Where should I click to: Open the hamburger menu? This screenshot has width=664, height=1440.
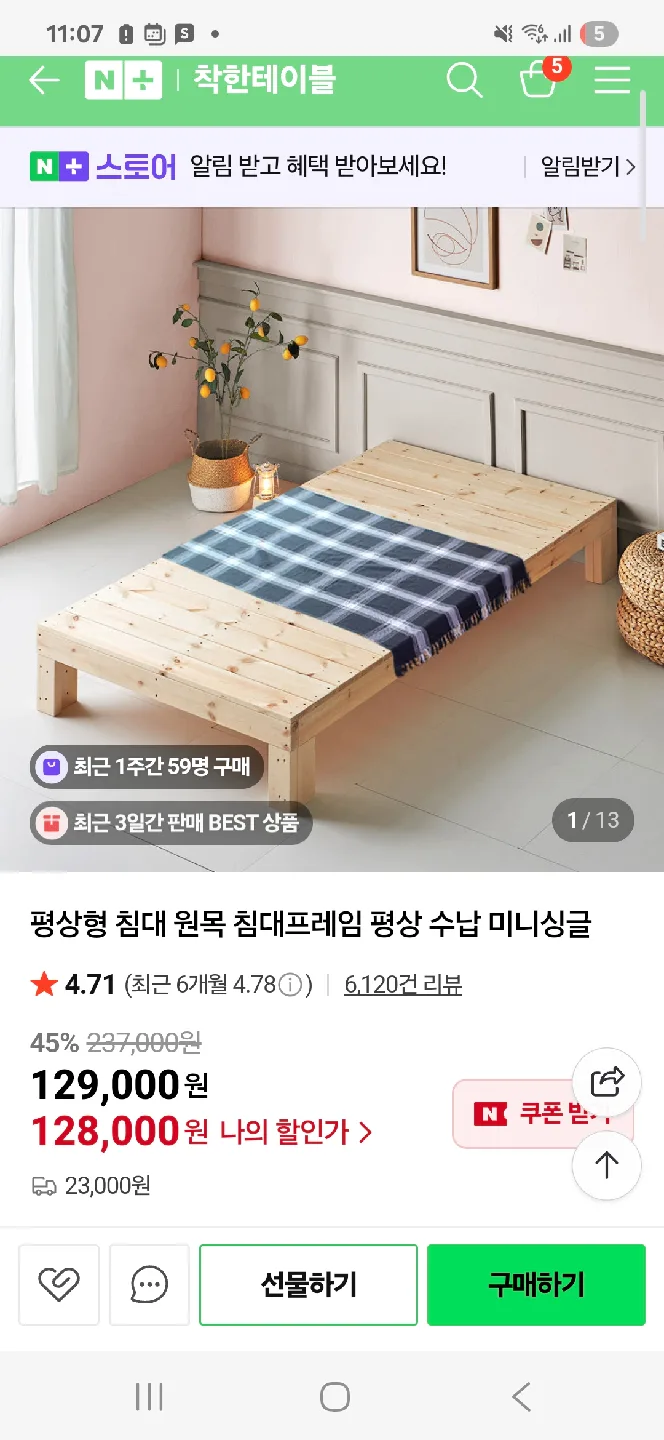[612, 81]
